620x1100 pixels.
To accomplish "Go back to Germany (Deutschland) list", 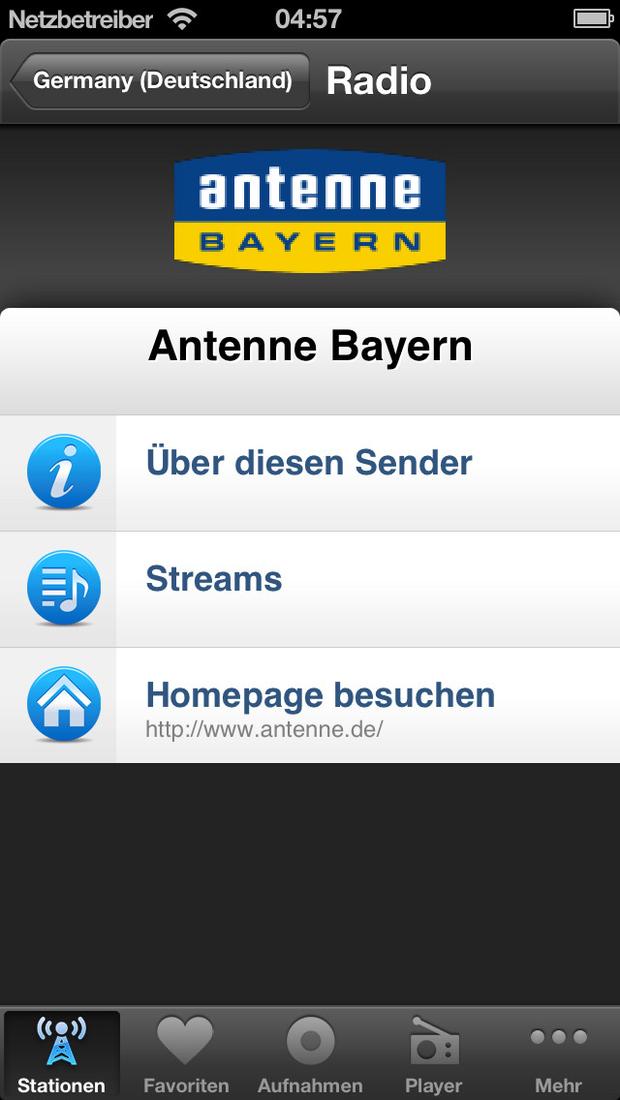I will [161, 81].
